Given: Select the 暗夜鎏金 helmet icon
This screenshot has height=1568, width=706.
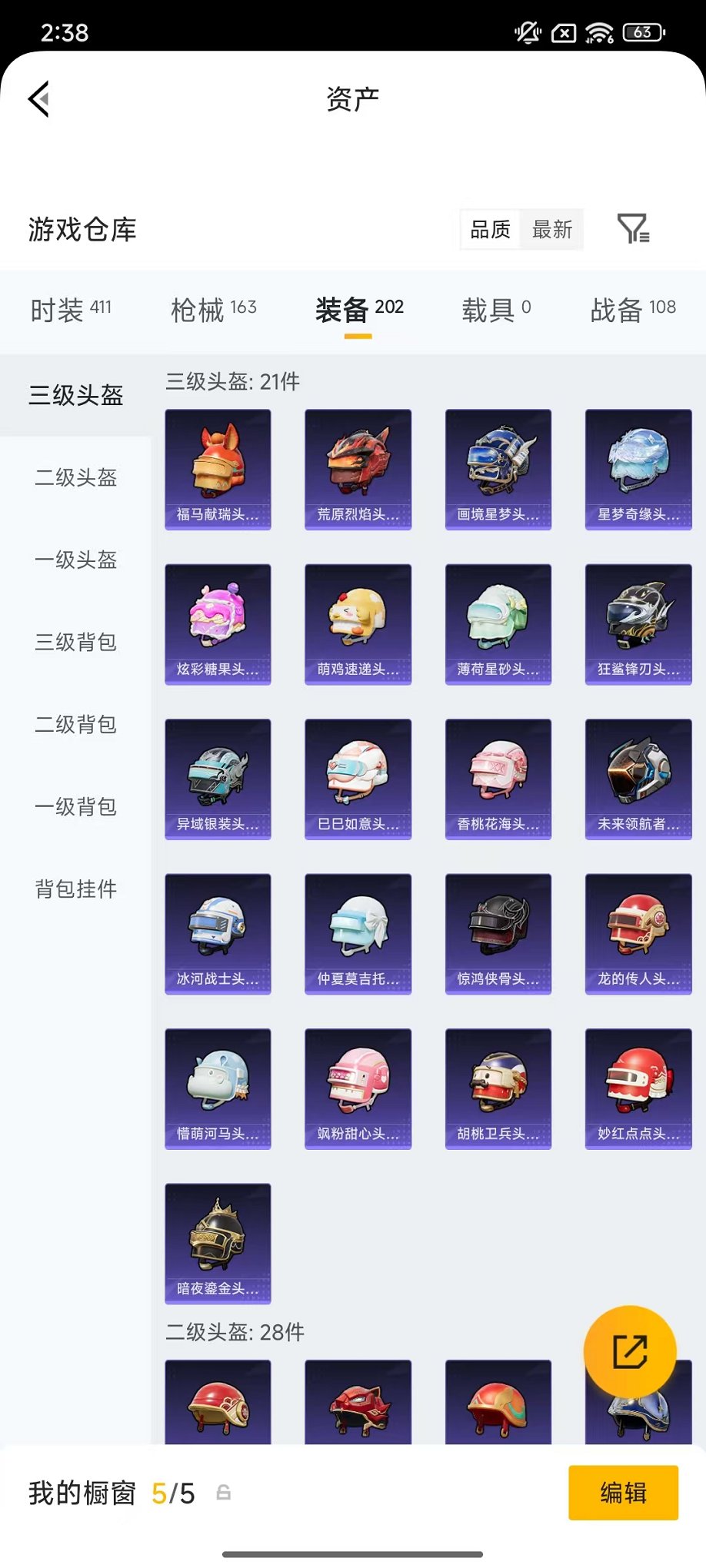Looking at the screenshot, I should pos(218,1244).
